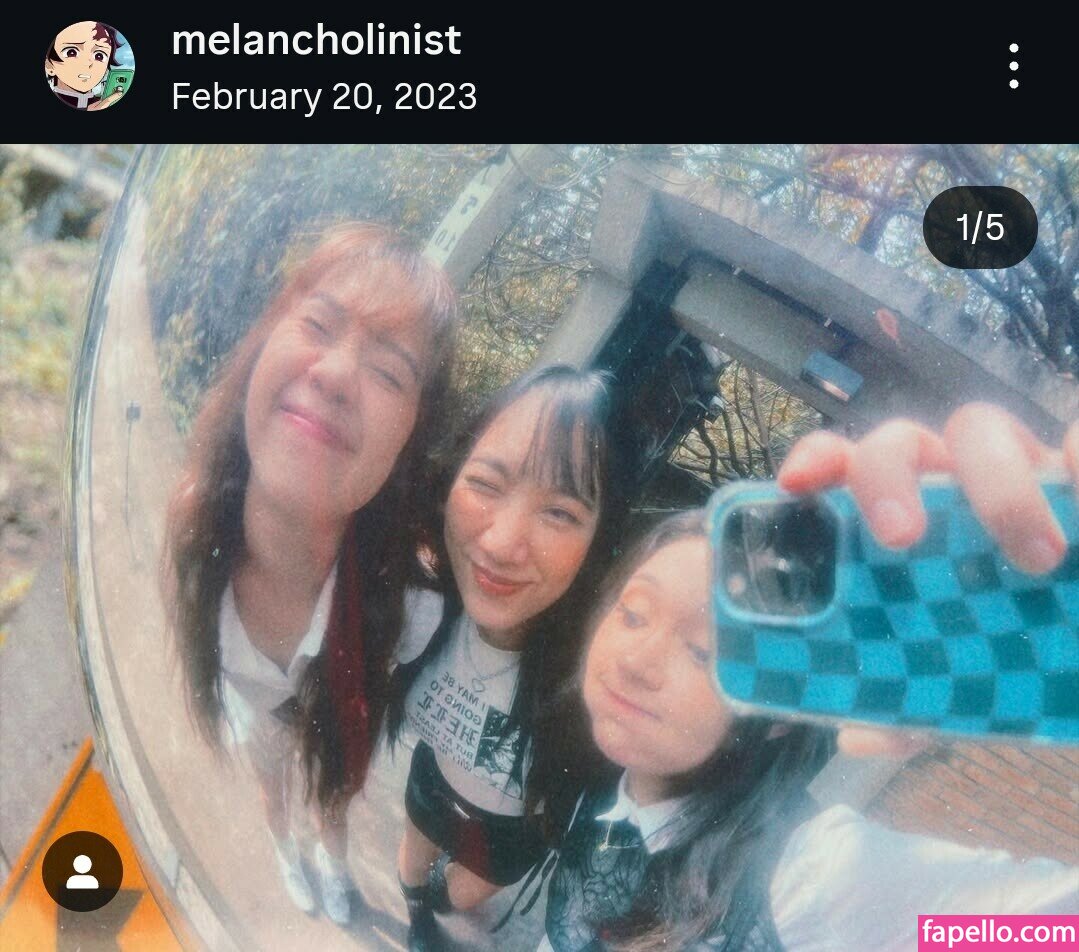Open the first photo of five
Screen dimensions: 1079x952
tap(540, 540)
